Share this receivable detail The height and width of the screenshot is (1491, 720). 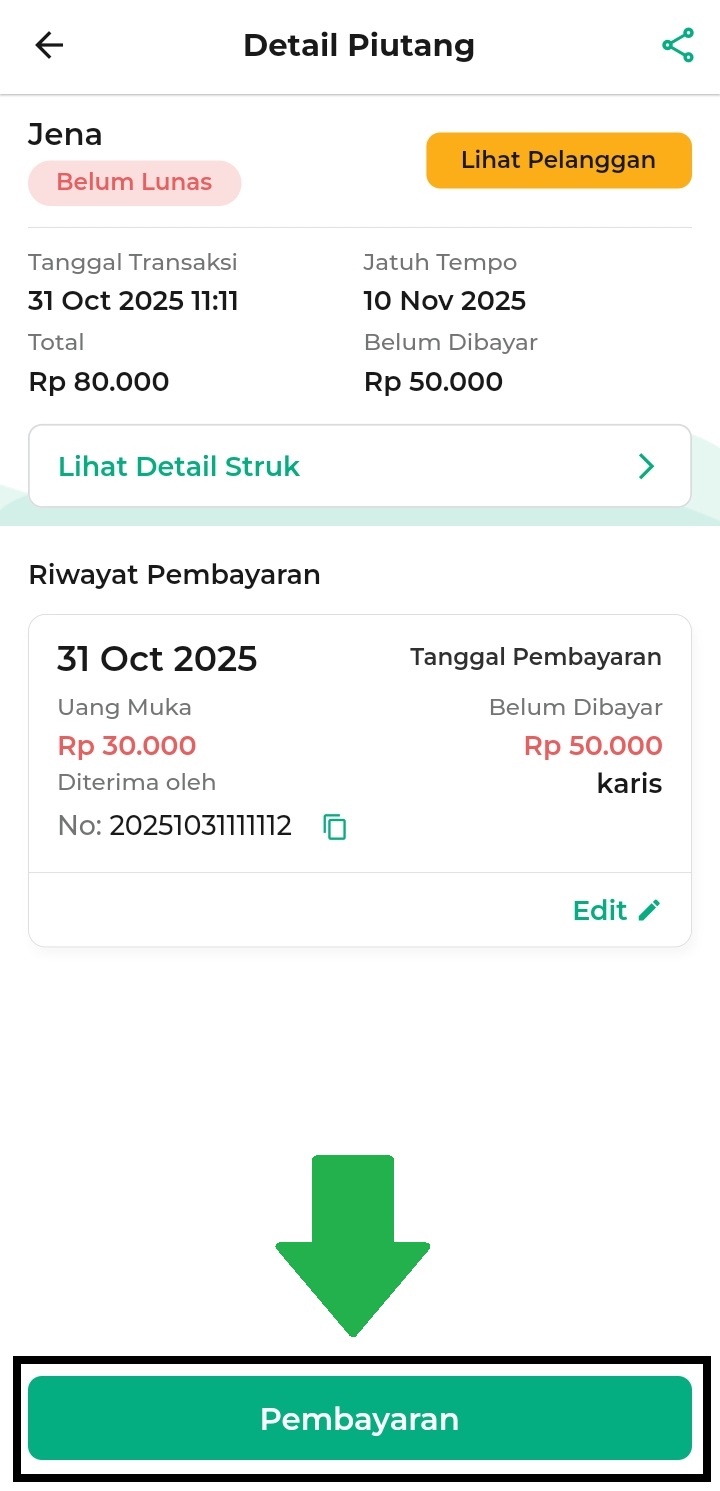677,46
